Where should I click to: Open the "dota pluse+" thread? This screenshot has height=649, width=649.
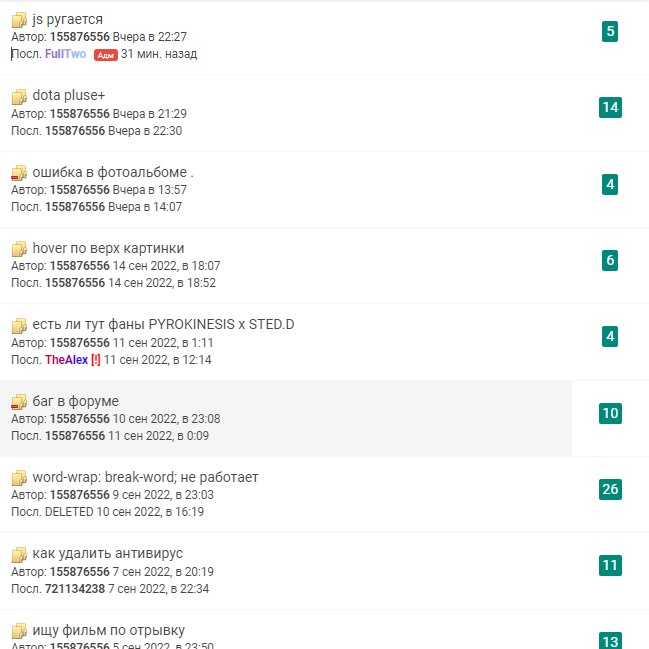pyautogui.click(x=68, y=95)
